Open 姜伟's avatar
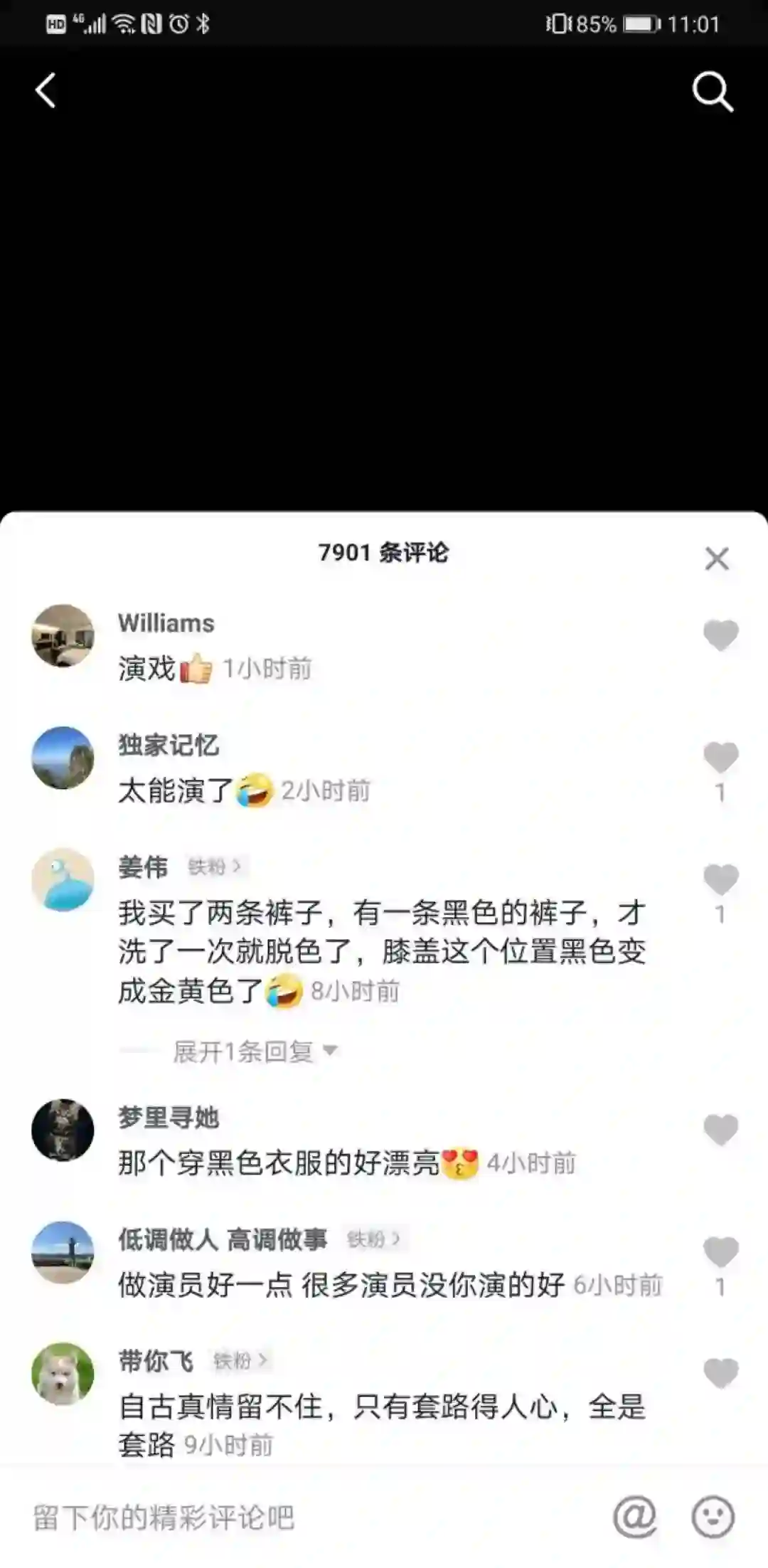Image resolution: width=768 pixels, height=1568 pixels. (x=63, y=879)
